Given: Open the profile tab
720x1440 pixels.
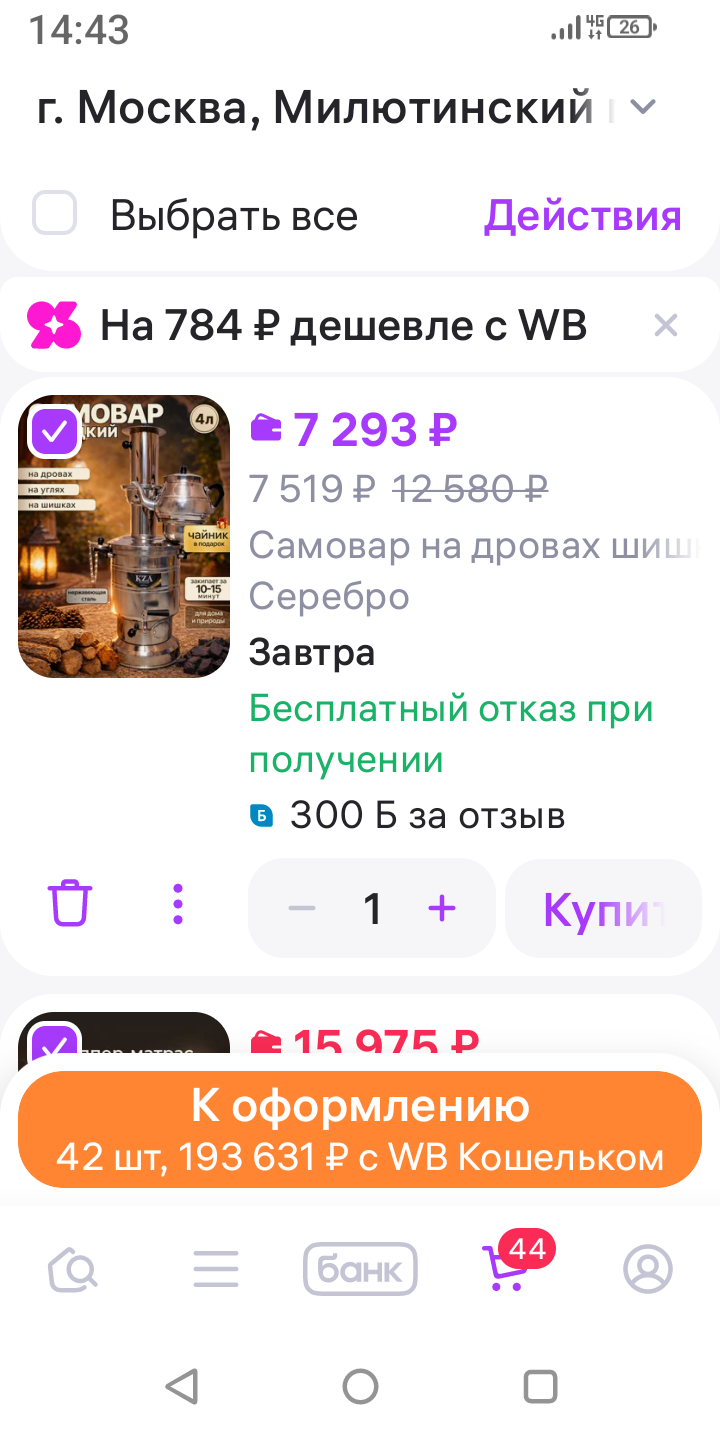Looking at the screenshot, I should tap(648, 1270).
